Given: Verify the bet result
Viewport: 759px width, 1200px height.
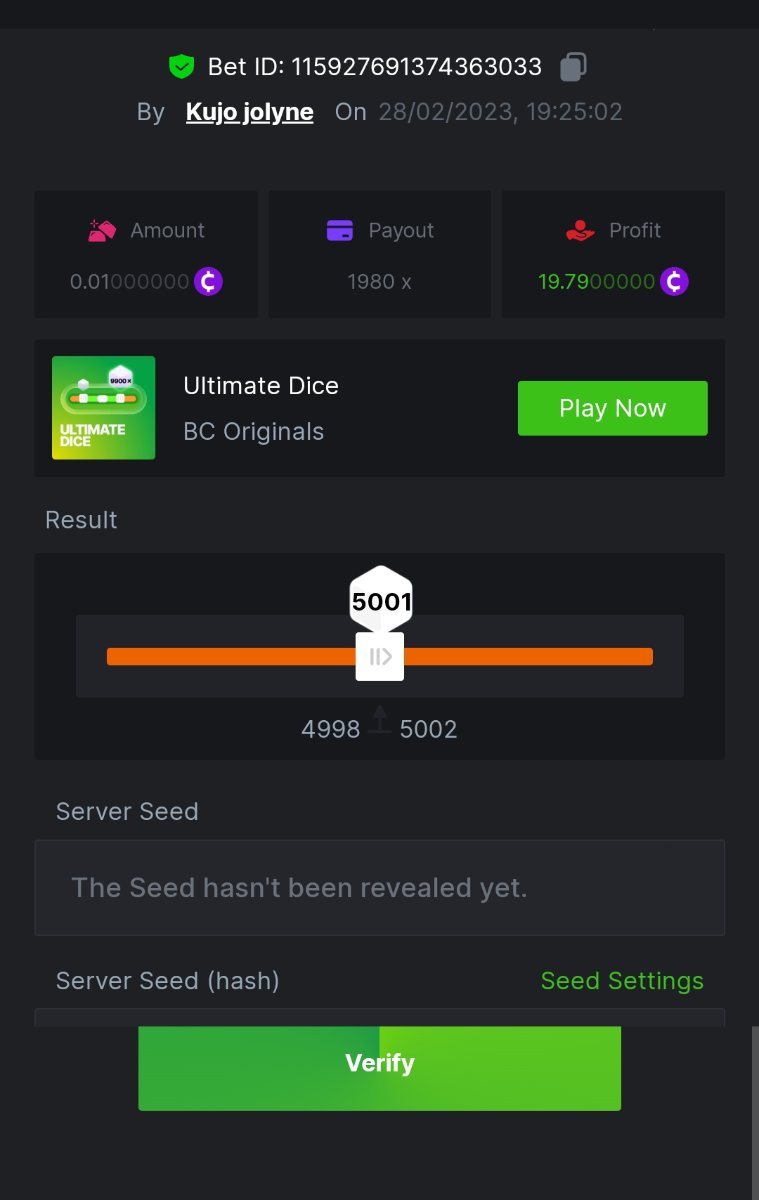Looking at the screenshot, I should tap(379, 1064).
